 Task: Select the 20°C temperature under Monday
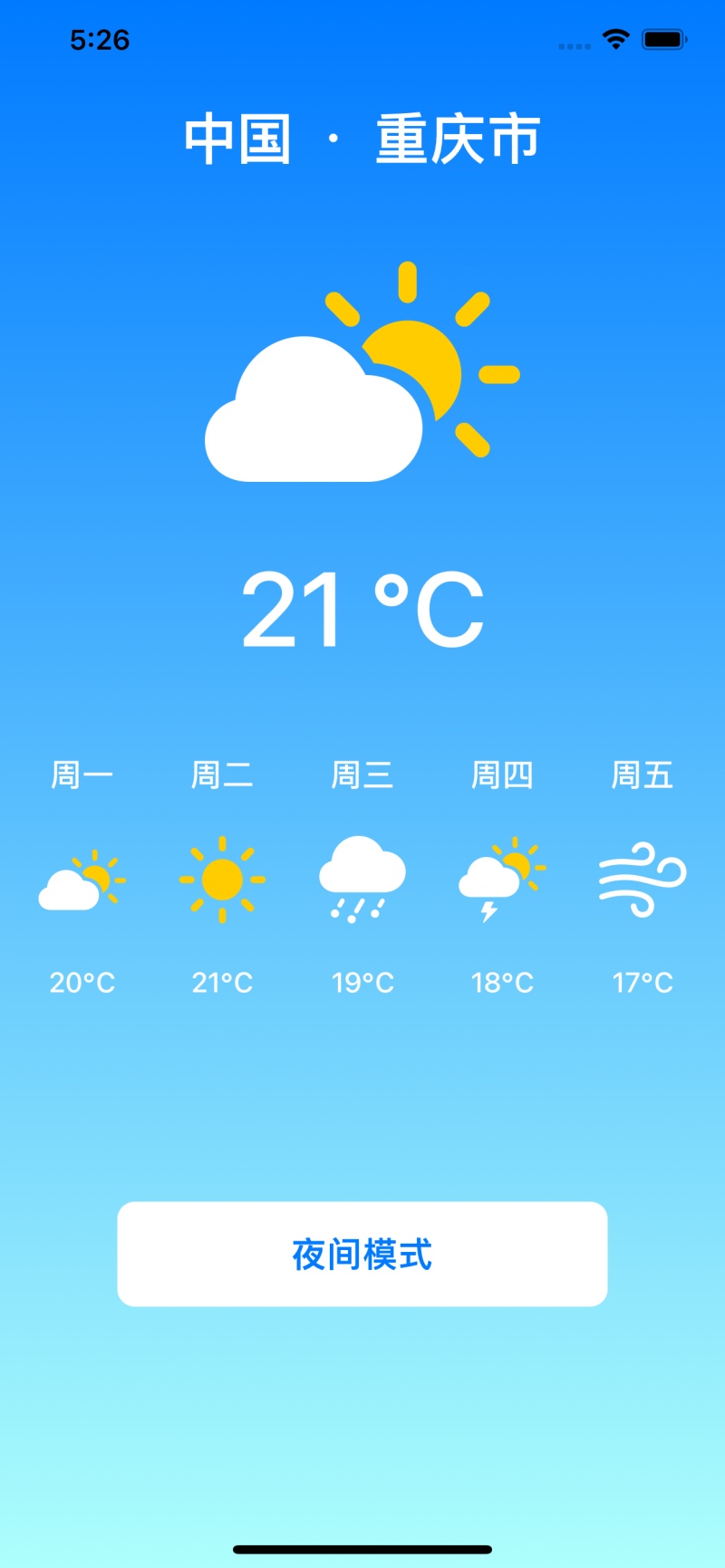(82, 982)
